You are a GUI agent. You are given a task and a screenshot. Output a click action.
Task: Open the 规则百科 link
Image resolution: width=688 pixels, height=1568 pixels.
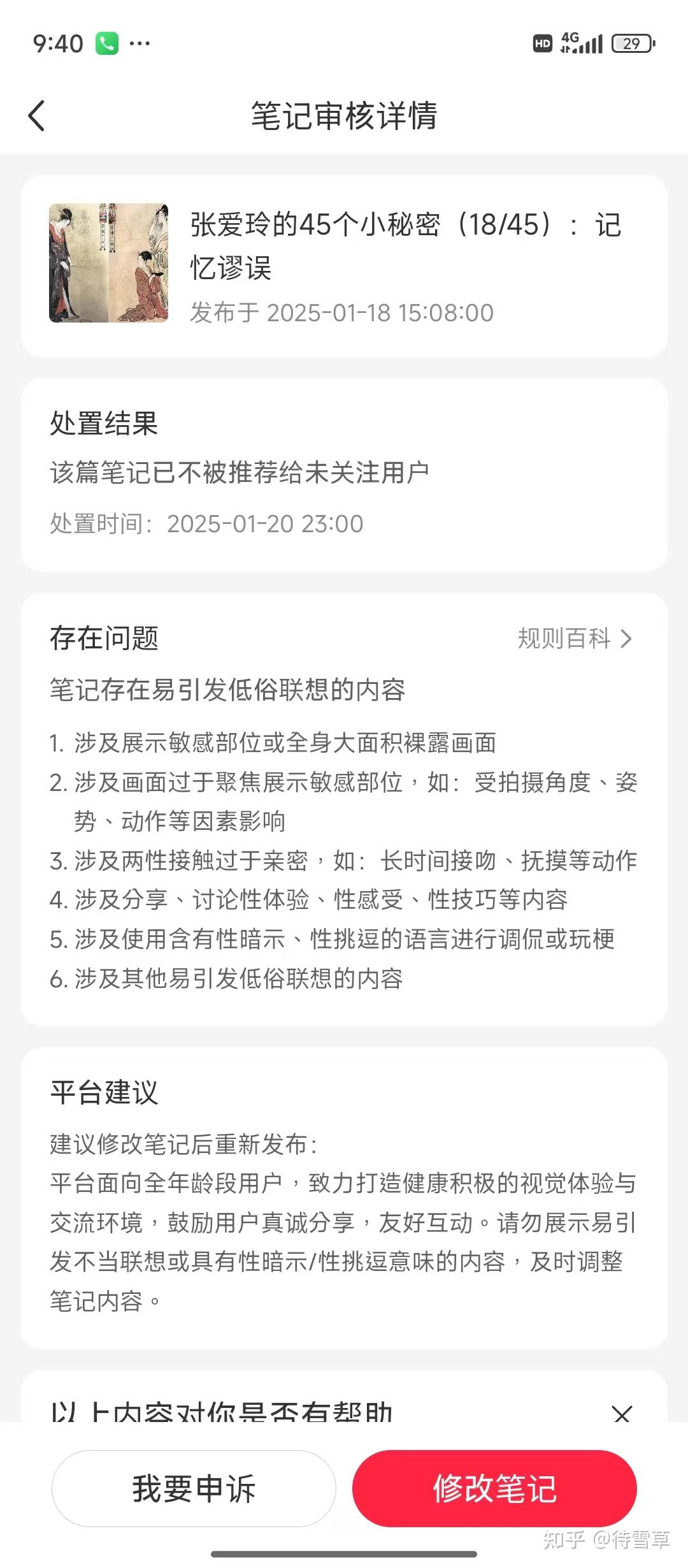tap(575, 639)
